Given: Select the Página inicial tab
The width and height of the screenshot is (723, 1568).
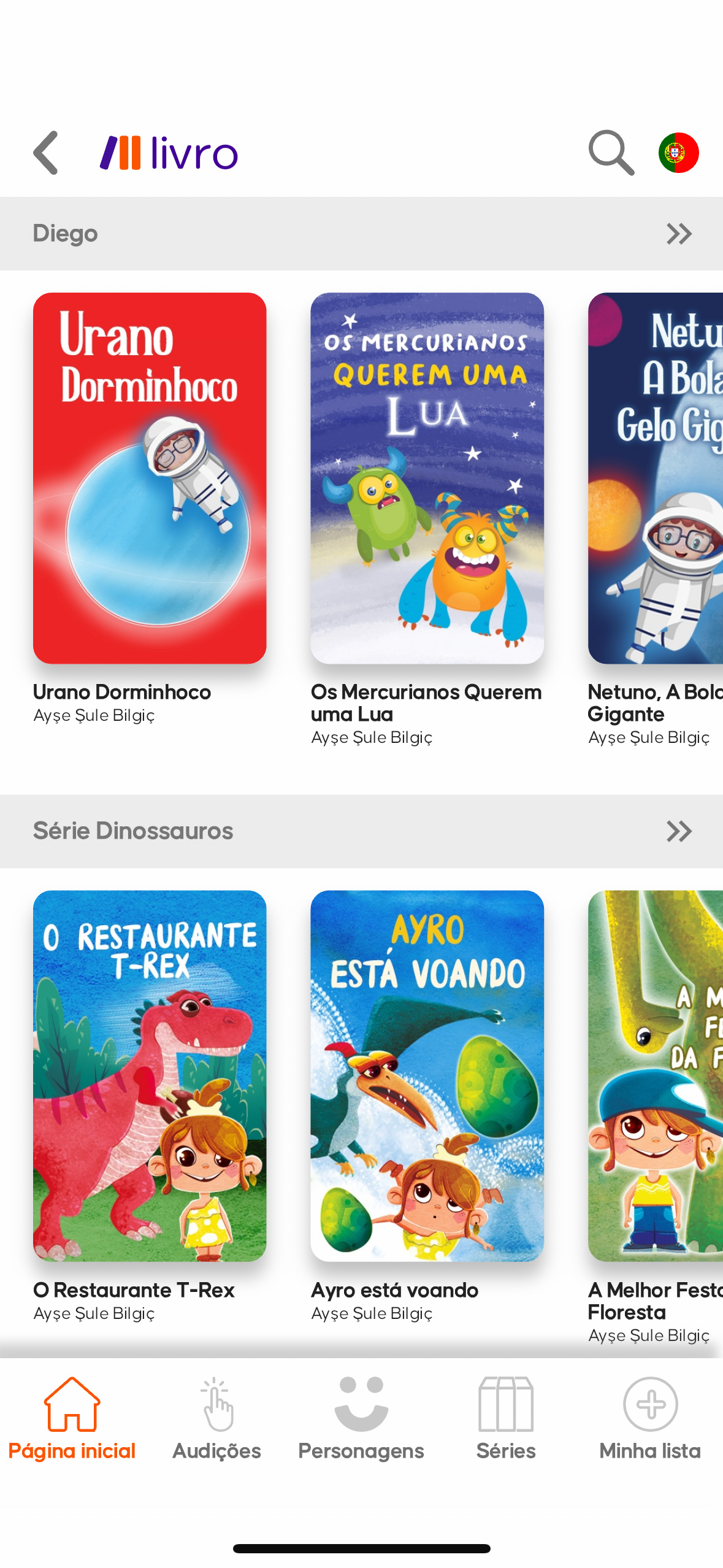Looking at the screenshot, I should tap(72, 1418).
